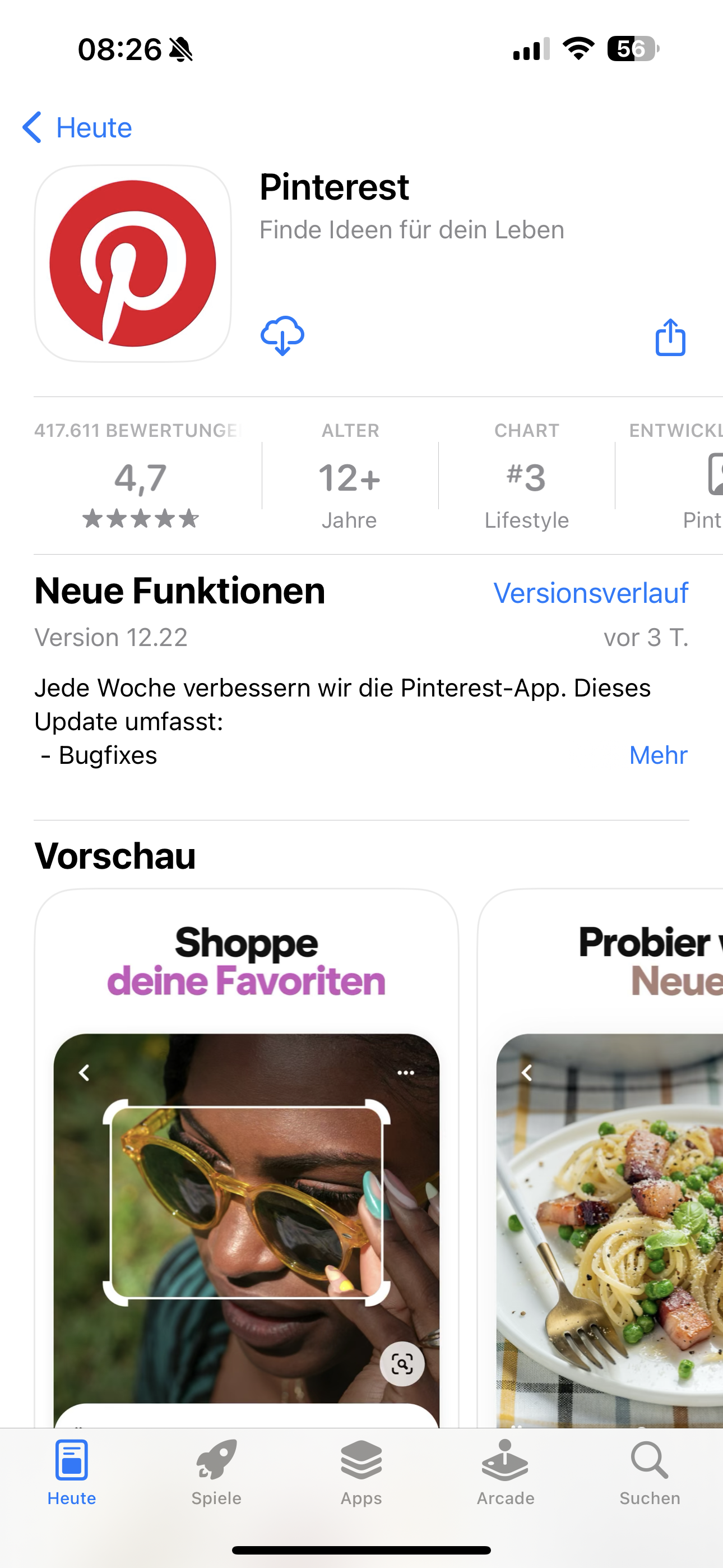View the #3 Lifestyle chart ranking
This screenshot has height=1568, width=723.
point(526,478)
